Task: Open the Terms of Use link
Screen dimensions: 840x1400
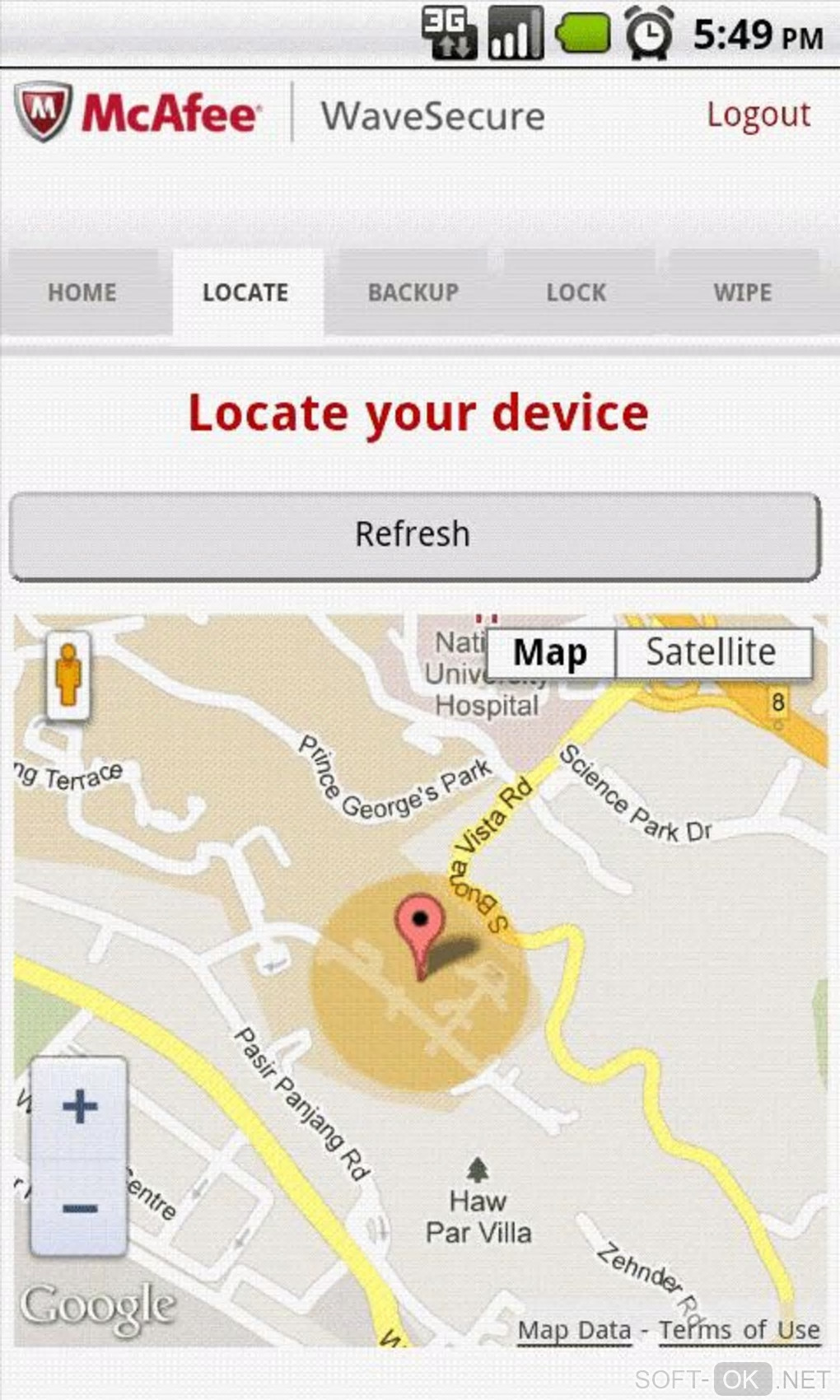Action: (x=740, y=1330)
